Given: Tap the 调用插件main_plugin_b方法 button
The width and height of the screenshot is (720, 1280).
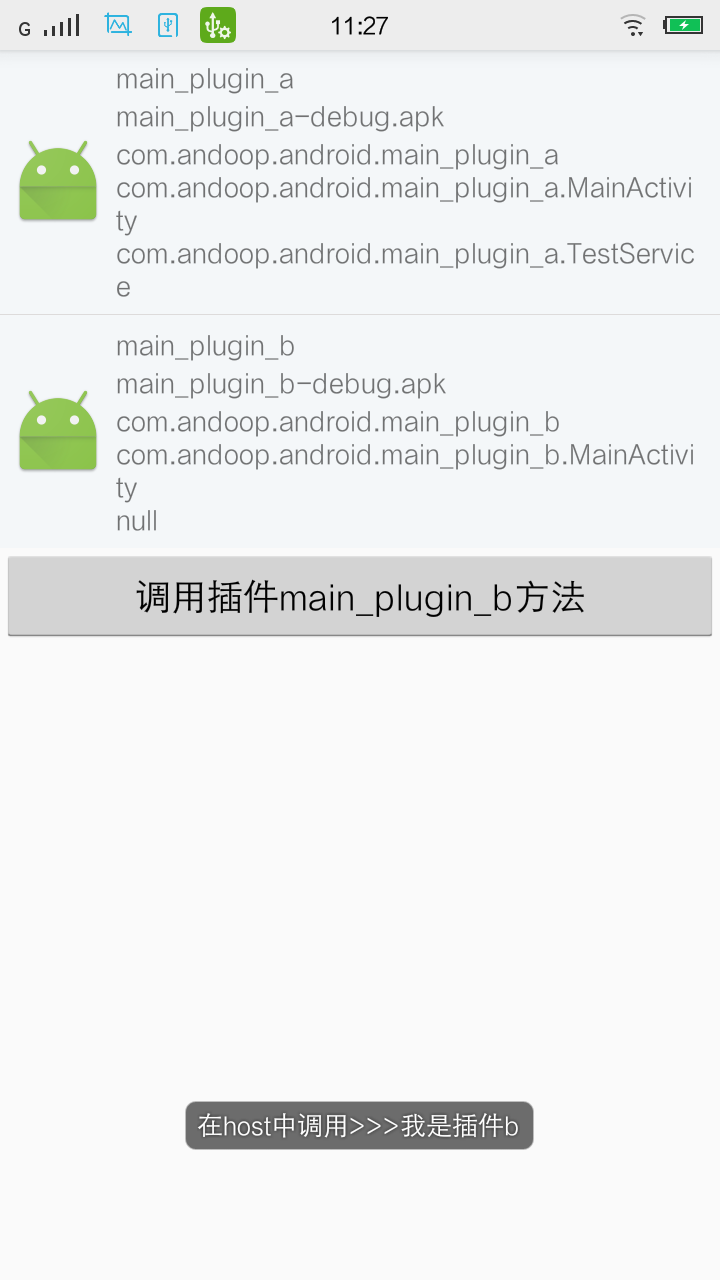Looking at the screenshot, I should pos(360,597).
